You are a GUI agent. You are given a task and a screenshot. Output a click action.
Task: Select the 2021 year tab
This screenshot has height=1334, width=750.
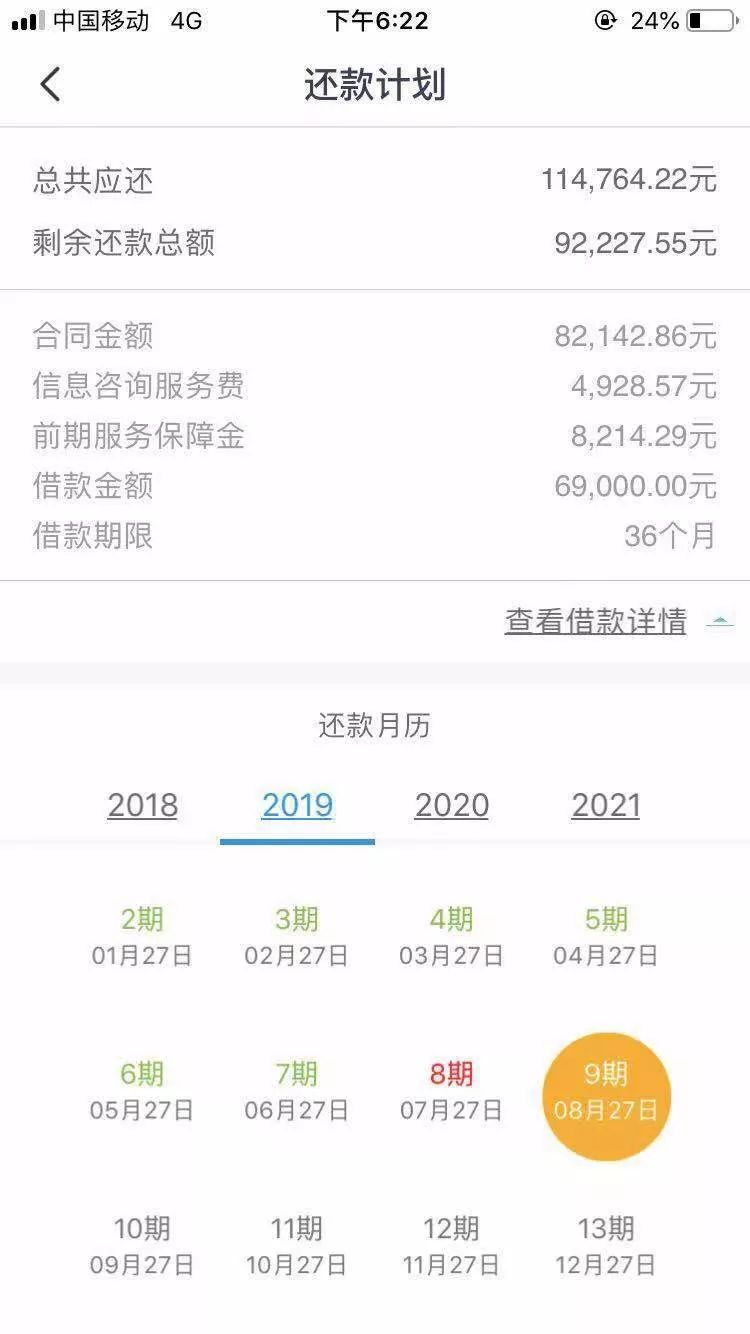605,805
